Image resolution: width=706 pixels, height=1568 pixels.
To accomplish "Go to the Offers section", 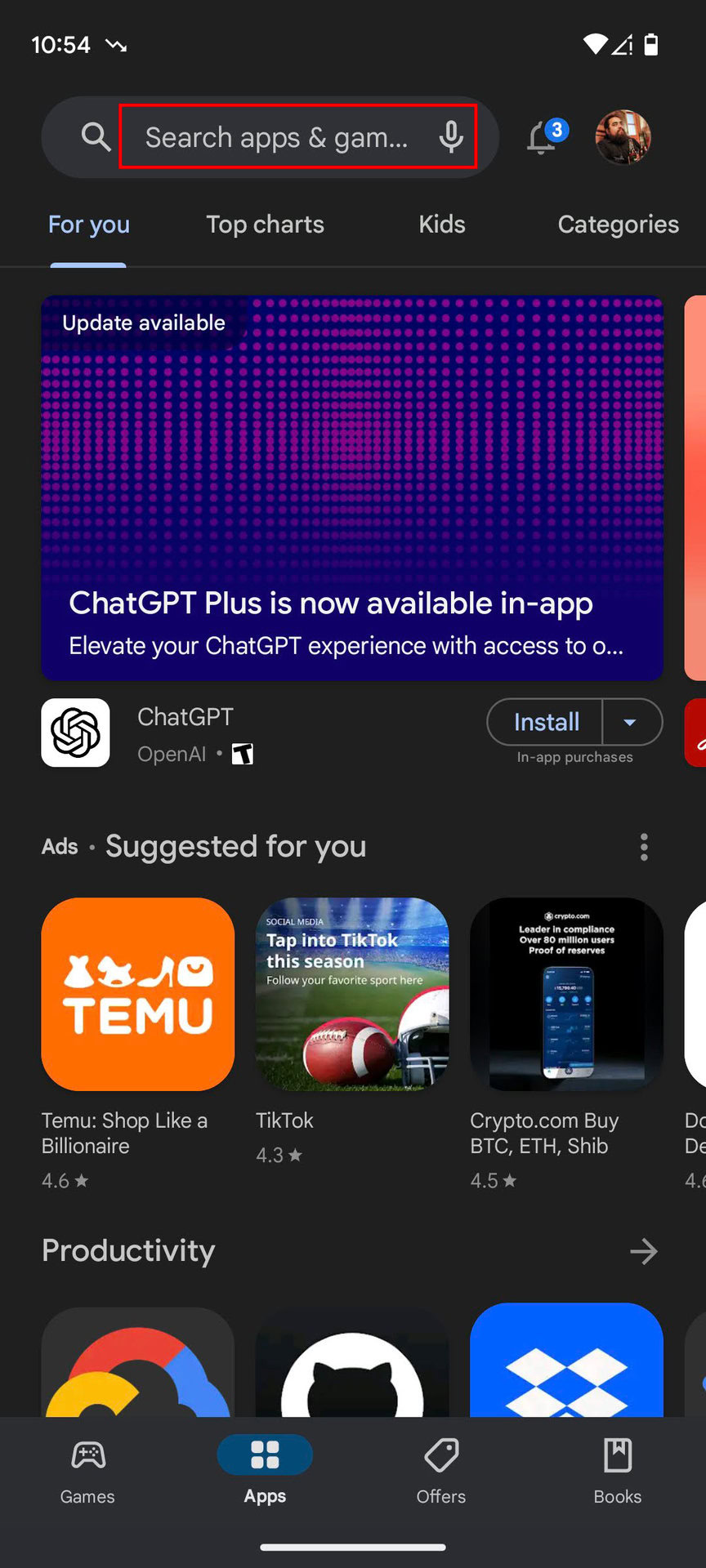I will tap(441, 1472).
